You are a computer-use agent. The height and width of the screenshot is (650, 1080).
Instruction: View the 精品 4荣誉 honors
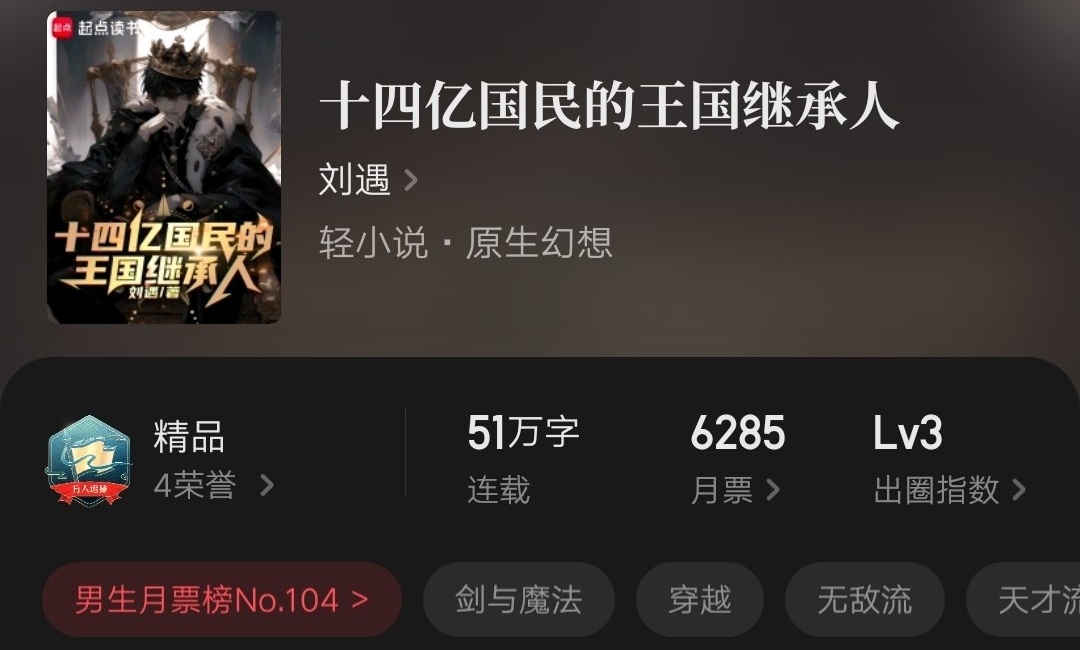point(161,460)
